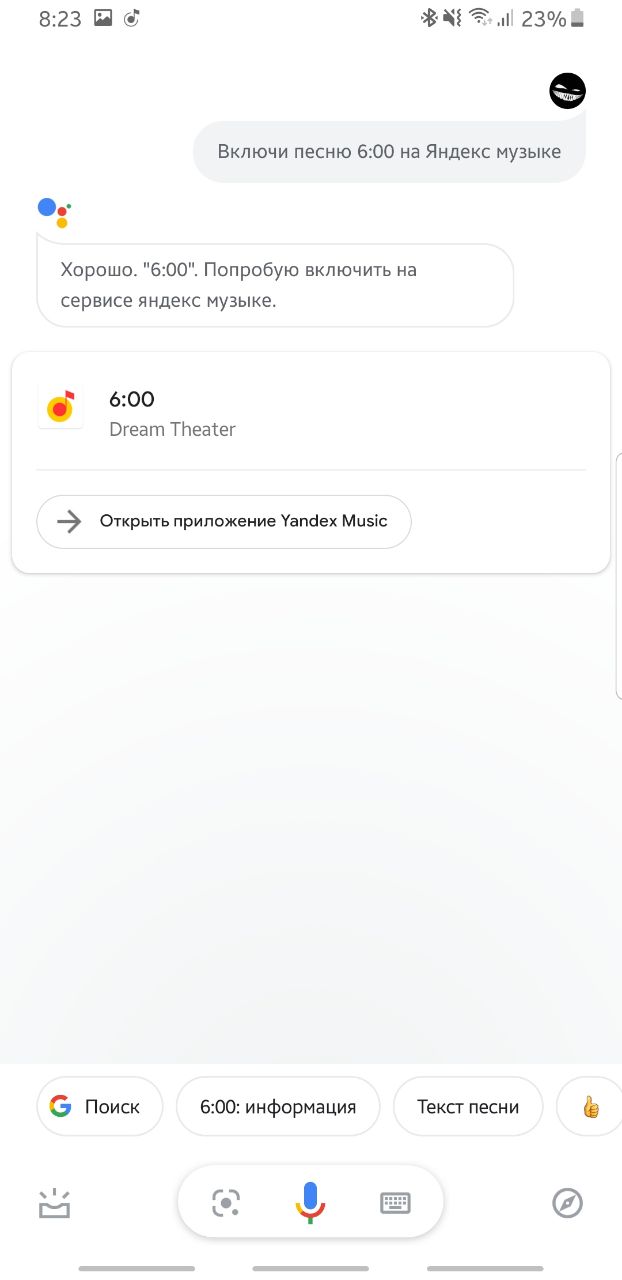Tap the 'Включи песню 6:00' query bubble
The image size is (622, 1280).
389,152
